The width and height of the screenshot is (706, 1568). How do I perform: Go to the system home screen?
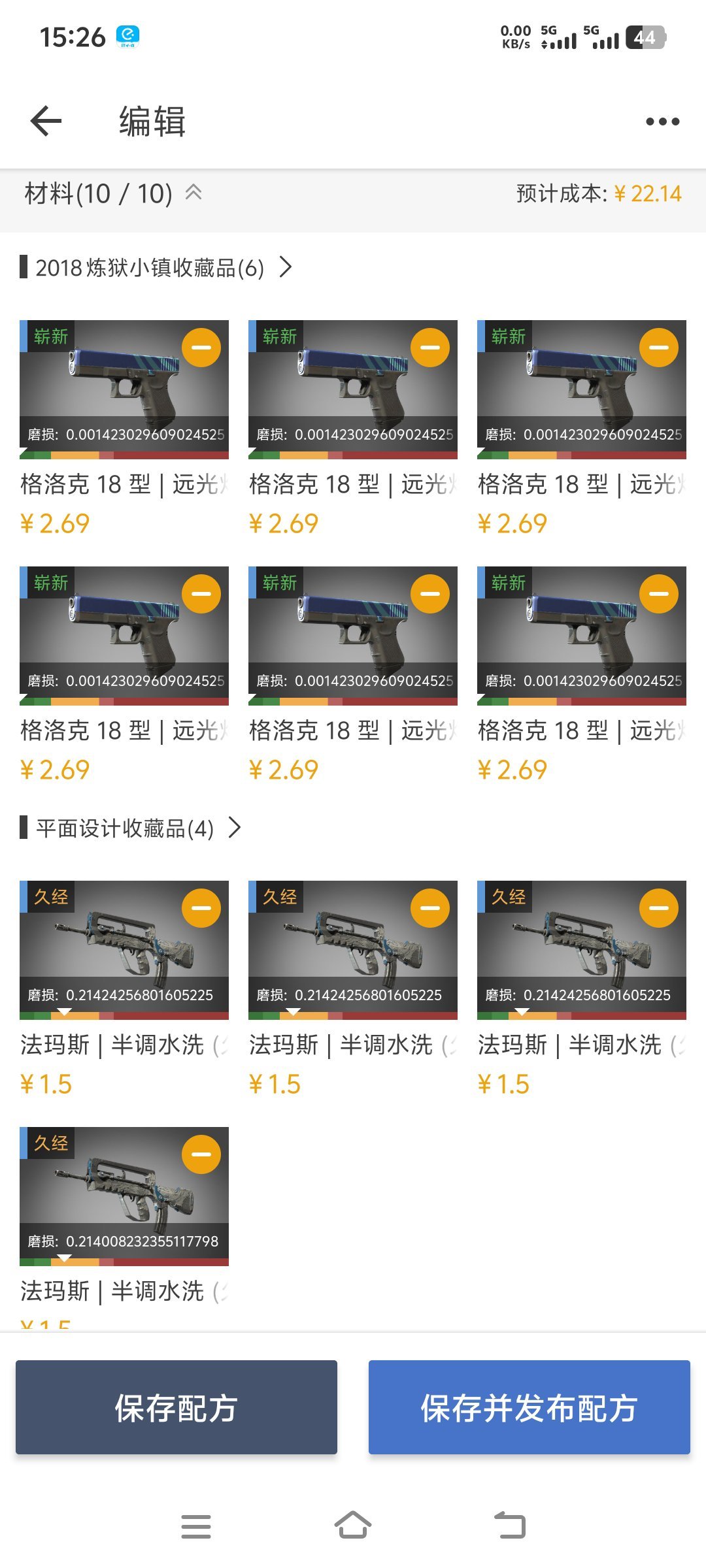353,1526
